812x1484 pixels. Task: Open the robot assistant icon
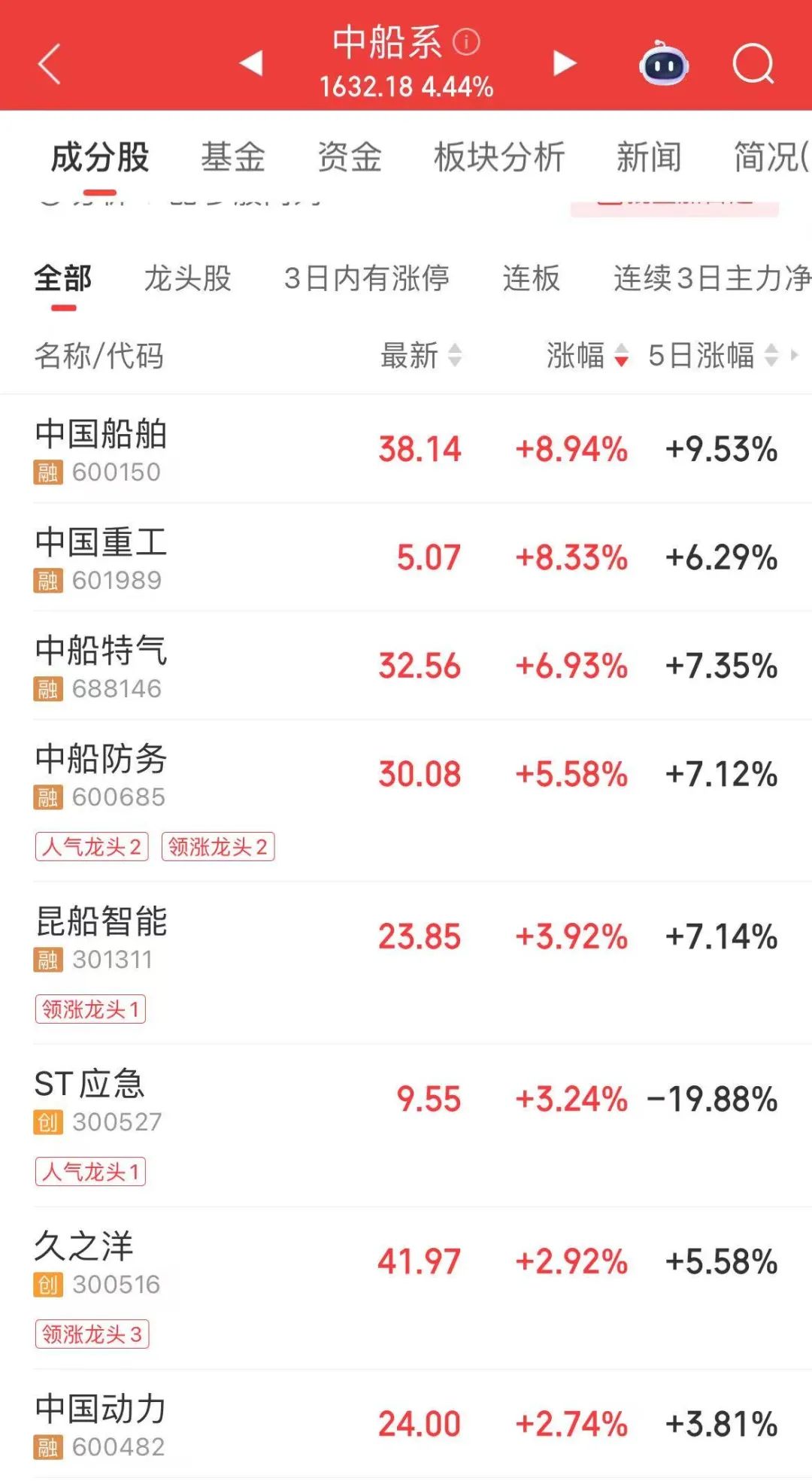[x=664, y=64]
